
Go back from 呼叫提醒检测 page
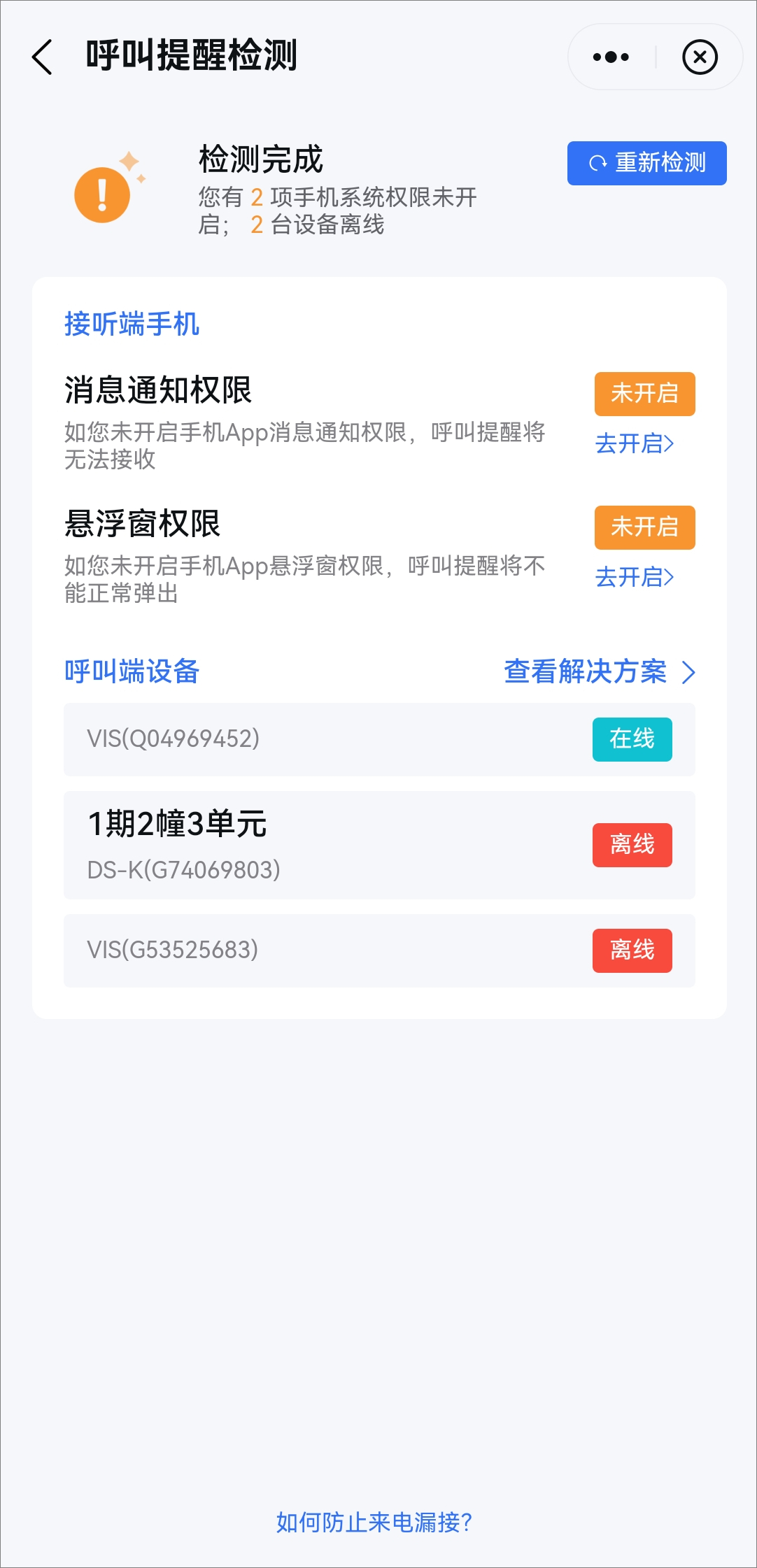pyautogui.click(x=43, y=57)
